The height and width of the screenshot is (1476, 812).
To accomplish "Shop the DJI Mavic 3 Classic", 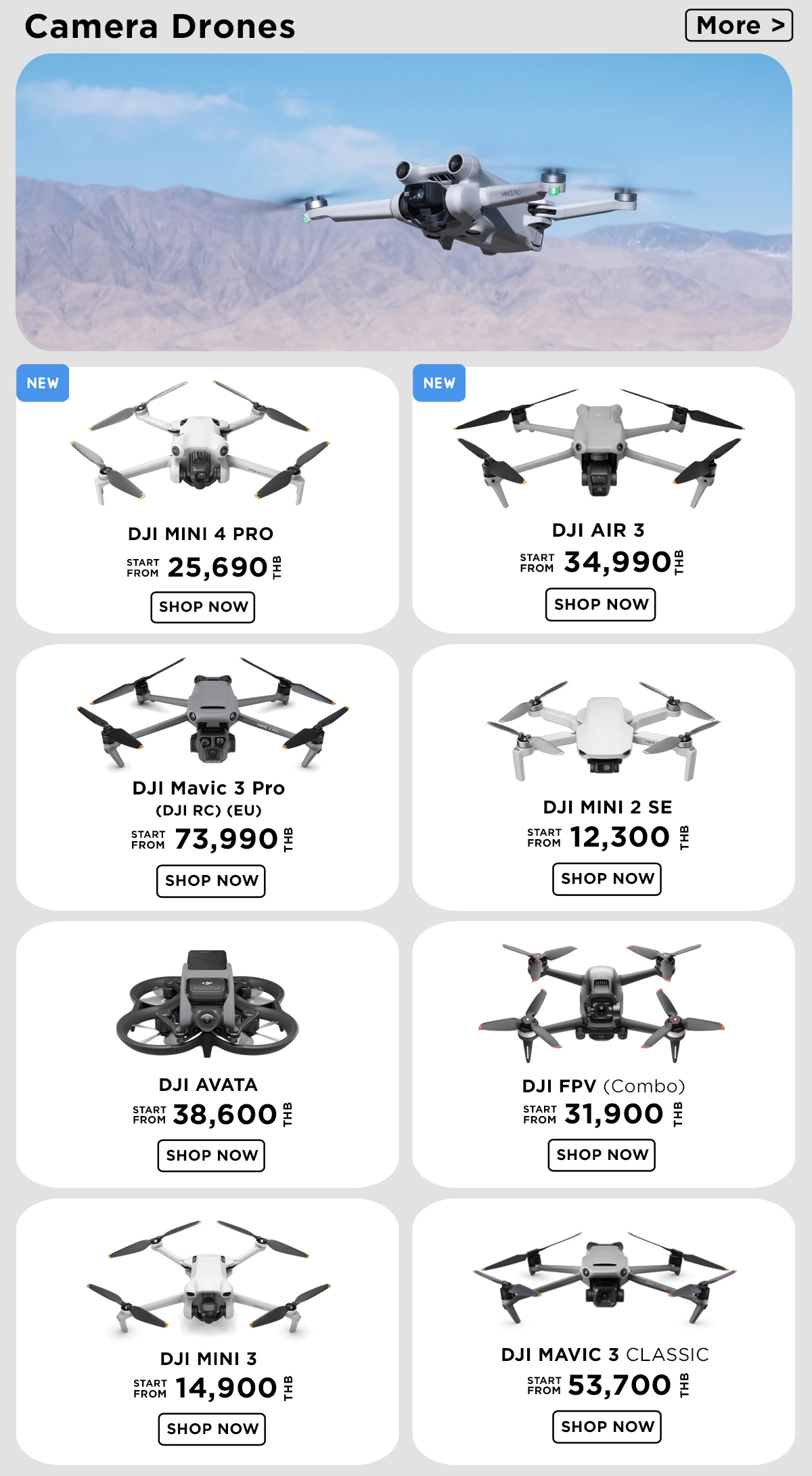I will click(x=607, y=1427).
